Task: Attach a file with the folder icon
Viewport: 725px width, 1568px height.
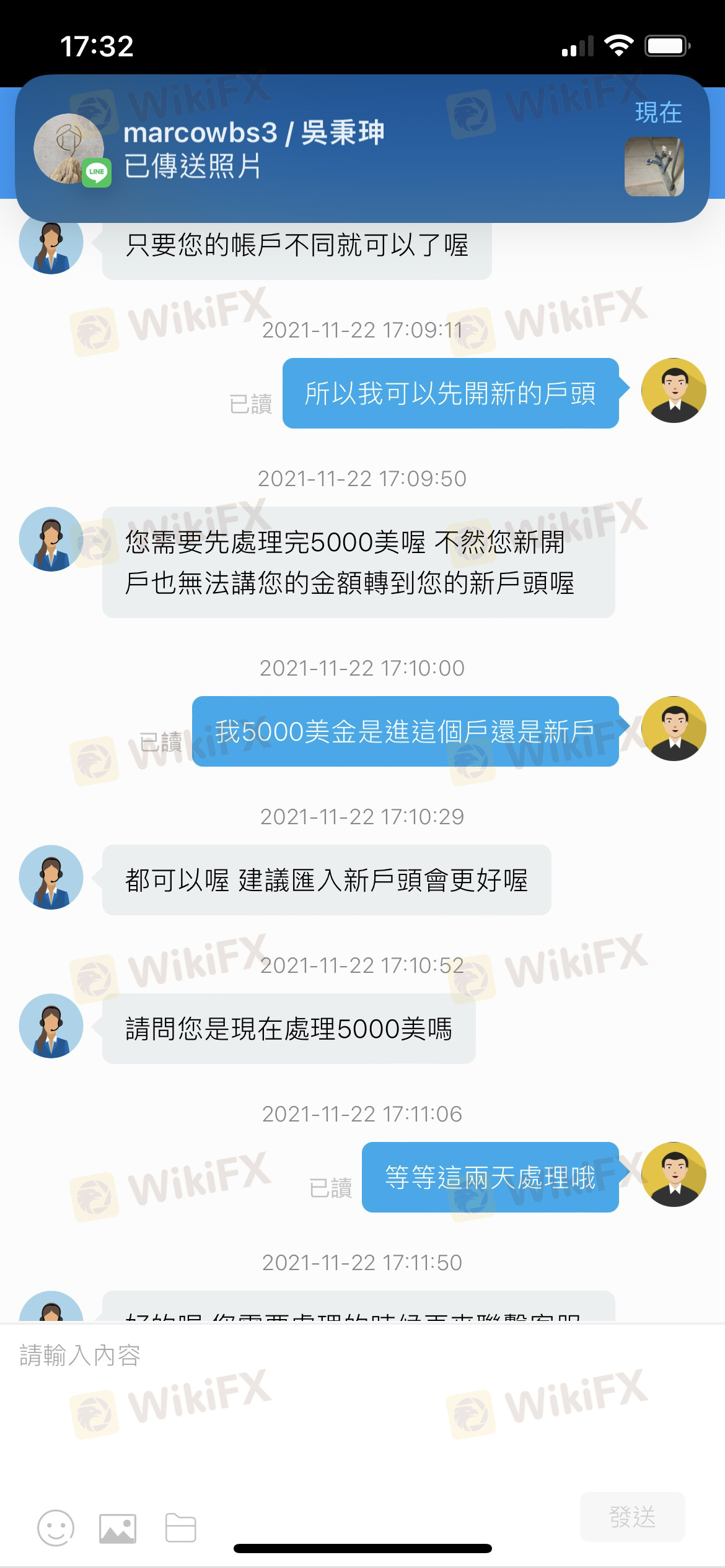Action: 181,1528
